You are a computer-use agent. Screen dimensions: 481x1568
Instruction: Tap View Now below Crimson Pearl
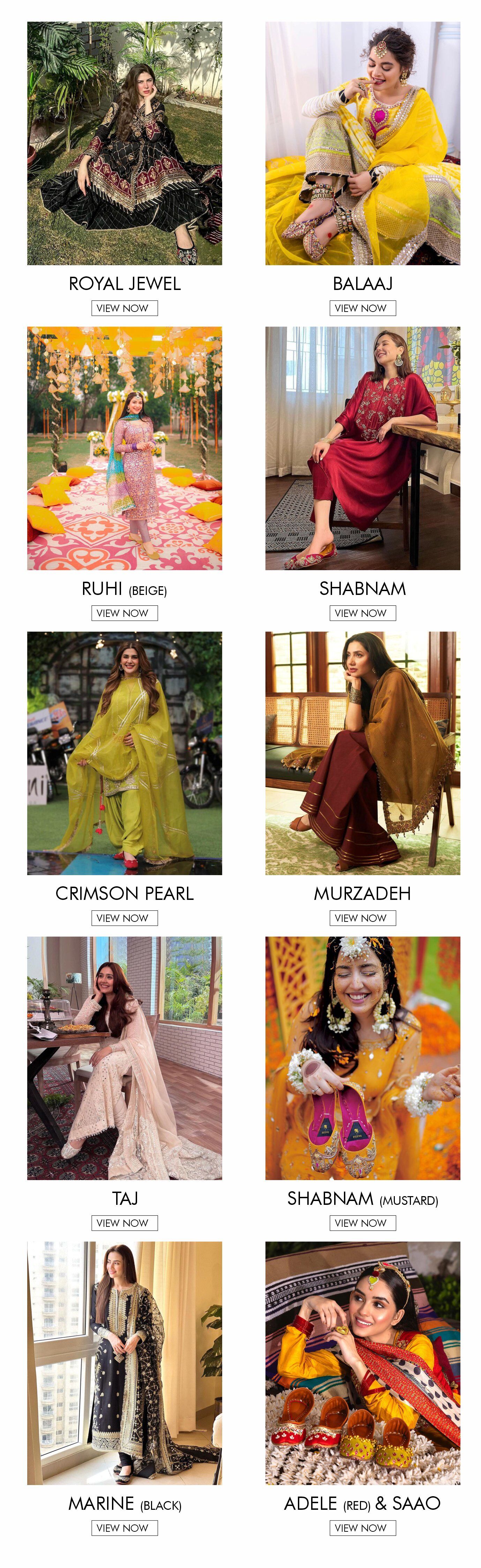point(124,918)
